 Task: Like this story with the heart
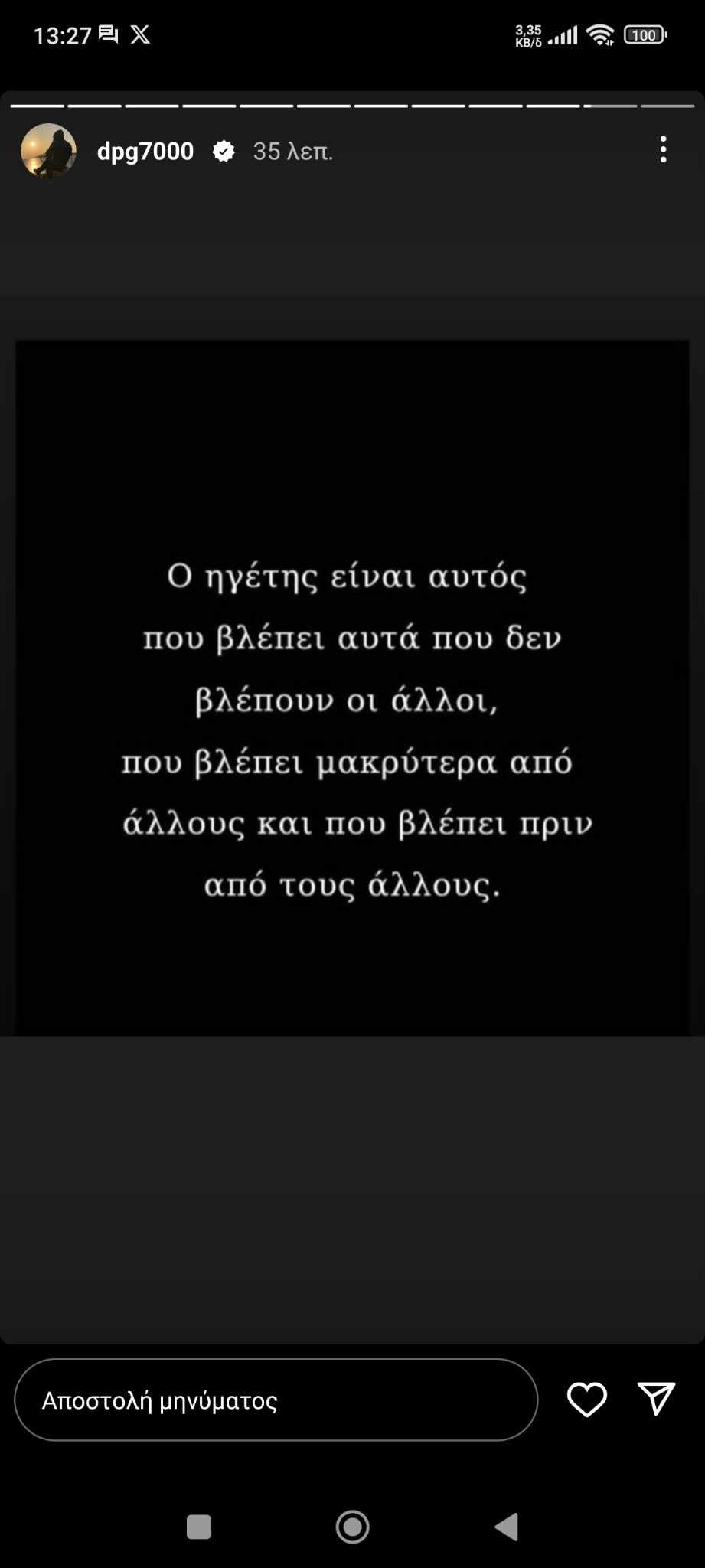(x=586, y=1400)
